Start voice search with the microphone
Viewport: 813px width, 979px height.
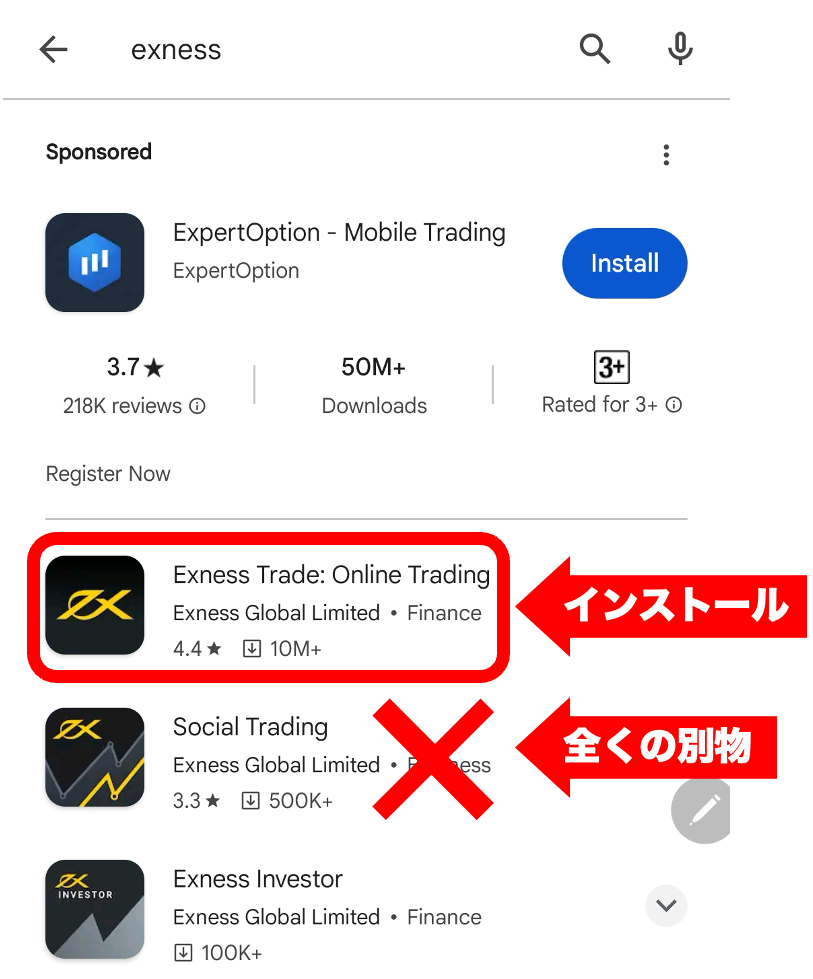680,48
